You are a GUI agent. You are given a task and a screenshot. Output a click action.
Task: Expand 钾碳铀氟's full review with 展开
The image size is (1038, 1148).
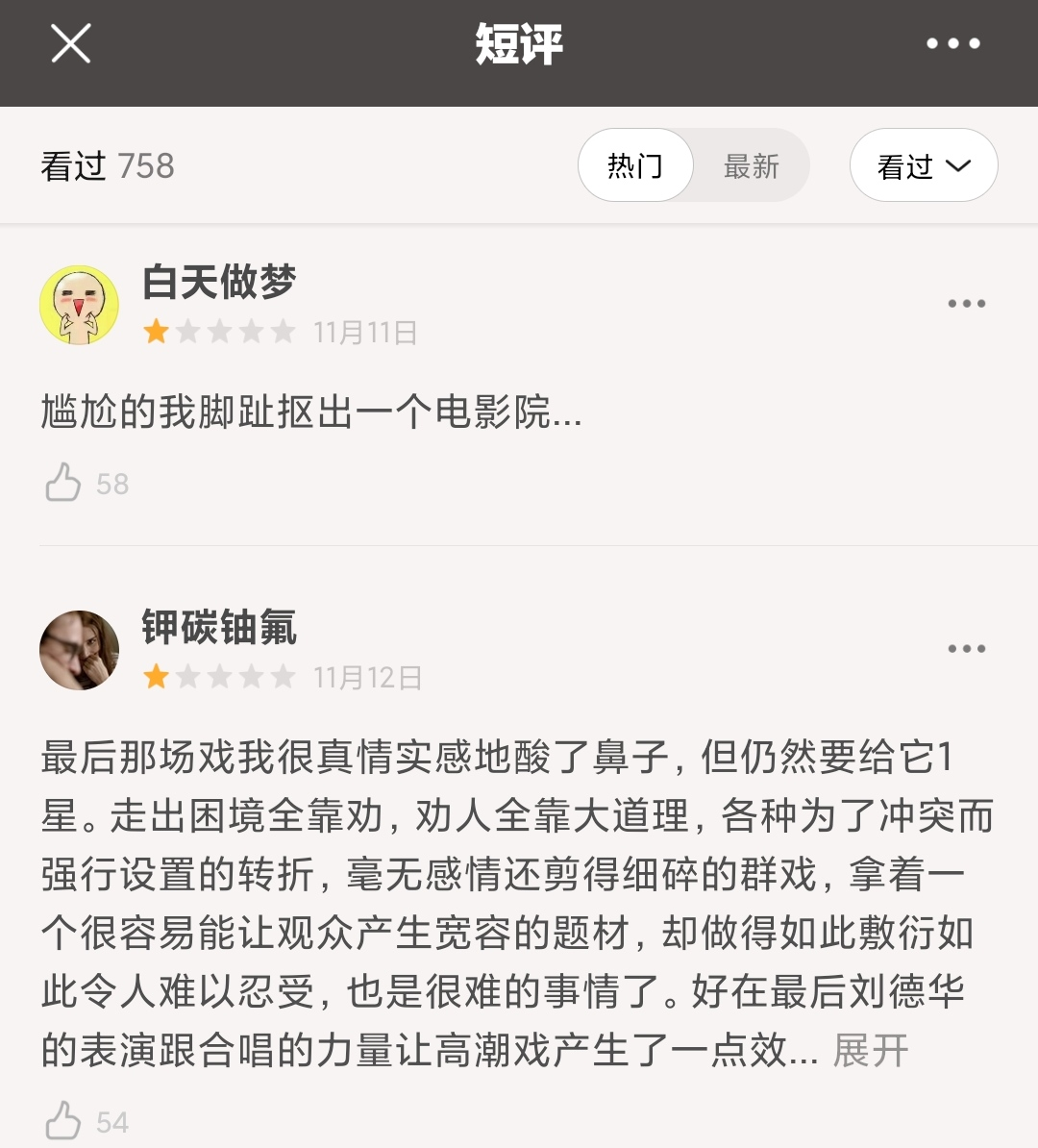tap(870, 1050)
